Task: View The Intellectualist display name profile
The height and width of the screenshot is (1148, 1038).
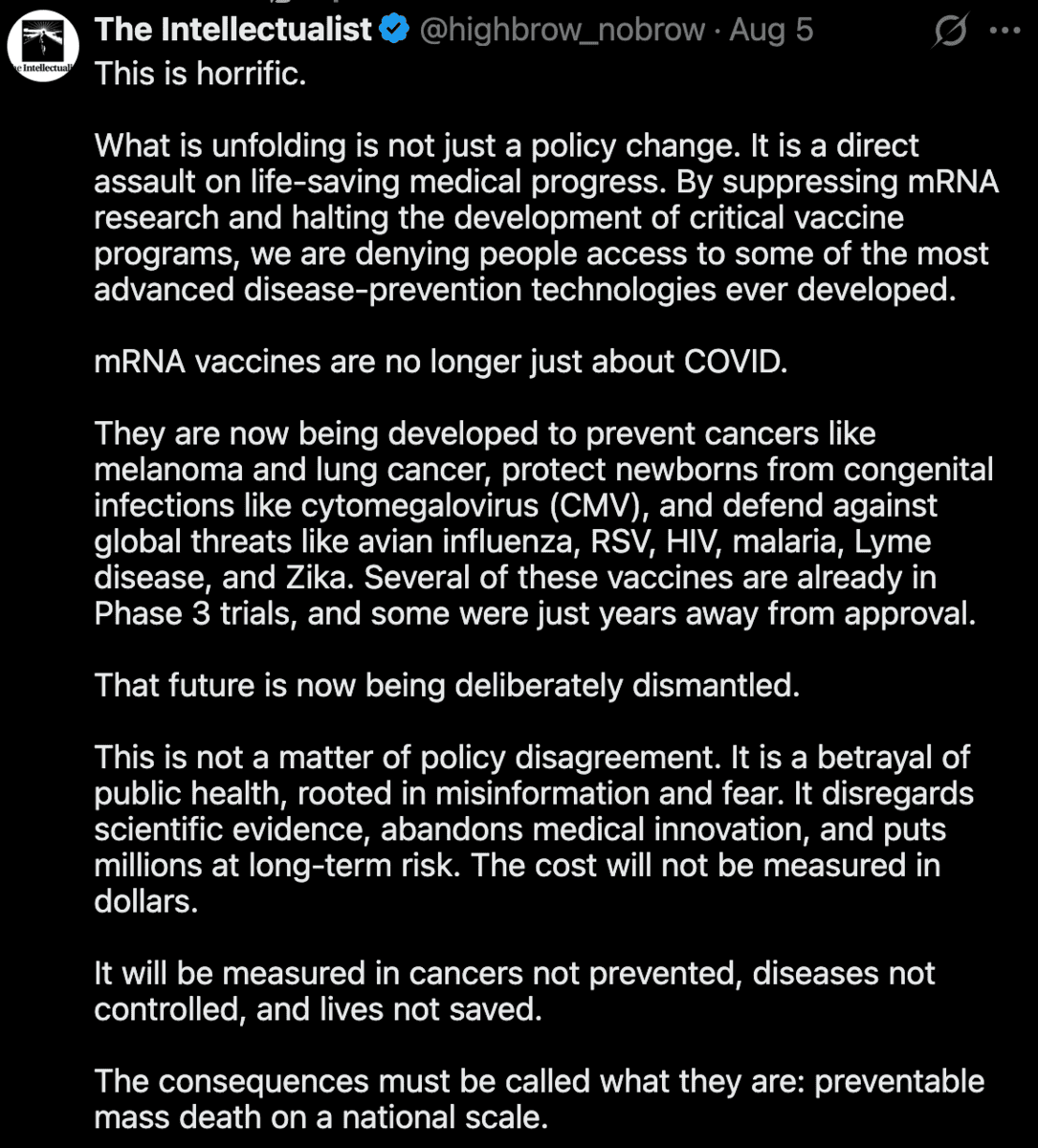Action: coord(233,30)
